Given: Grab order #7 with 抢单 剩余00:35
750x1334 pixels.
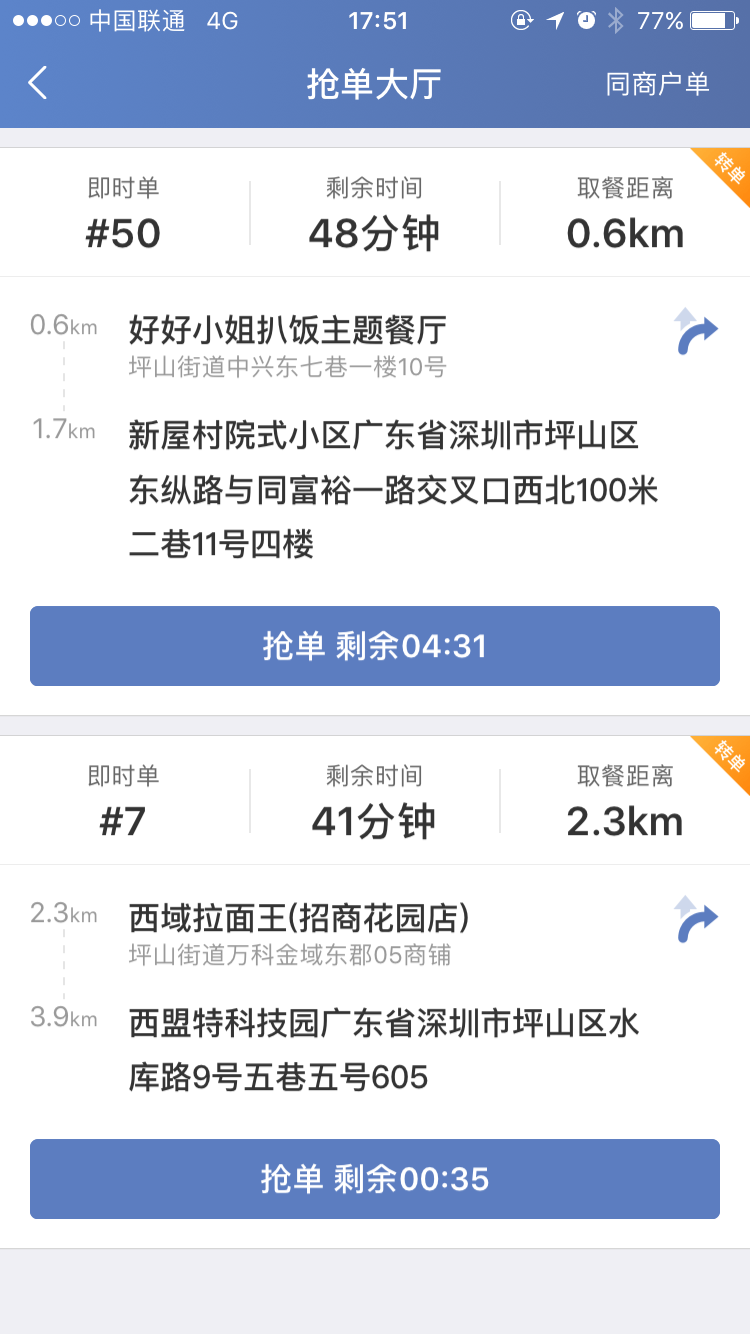Looking at the screenshot, I should pos(375,1179).
